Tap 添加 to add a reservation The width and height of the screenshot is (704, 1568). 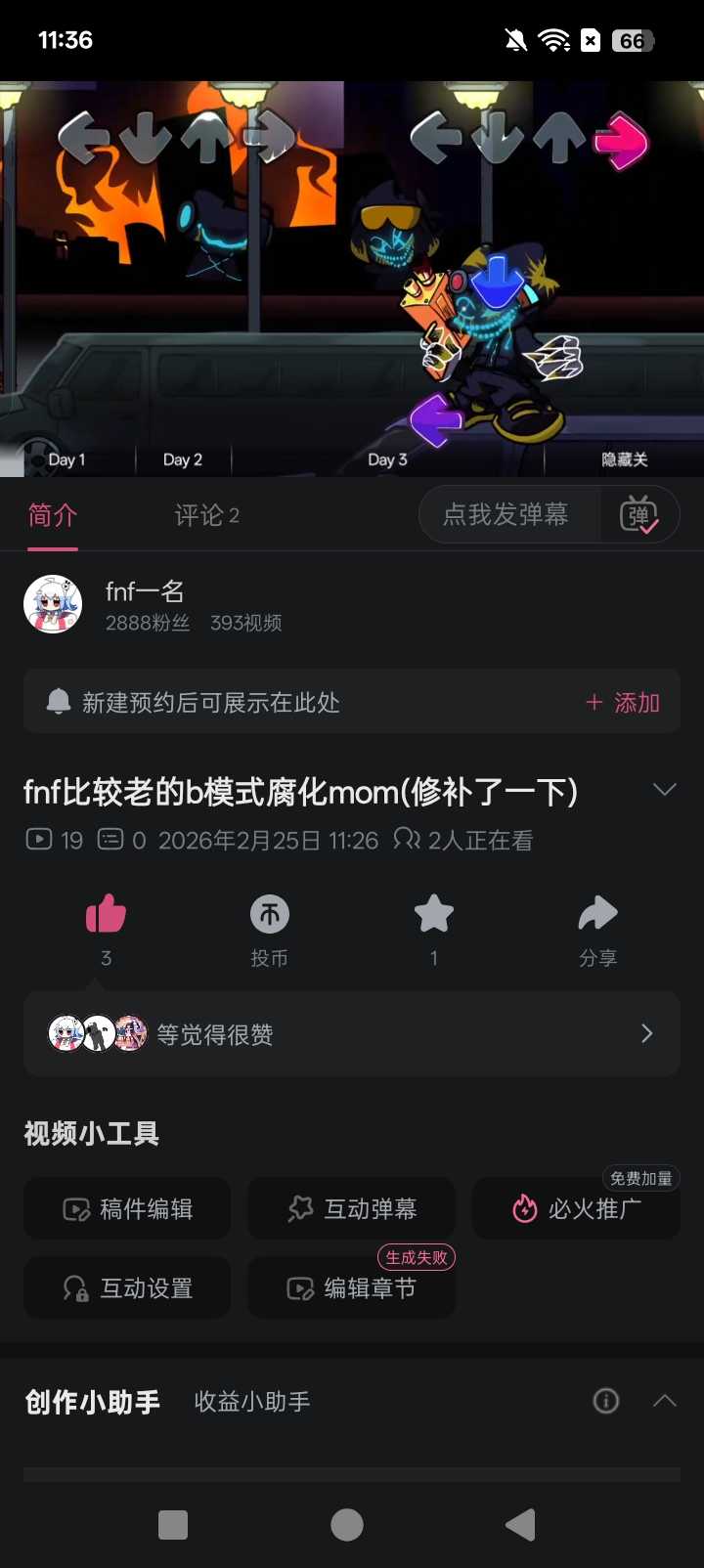(x=623, y=703)
